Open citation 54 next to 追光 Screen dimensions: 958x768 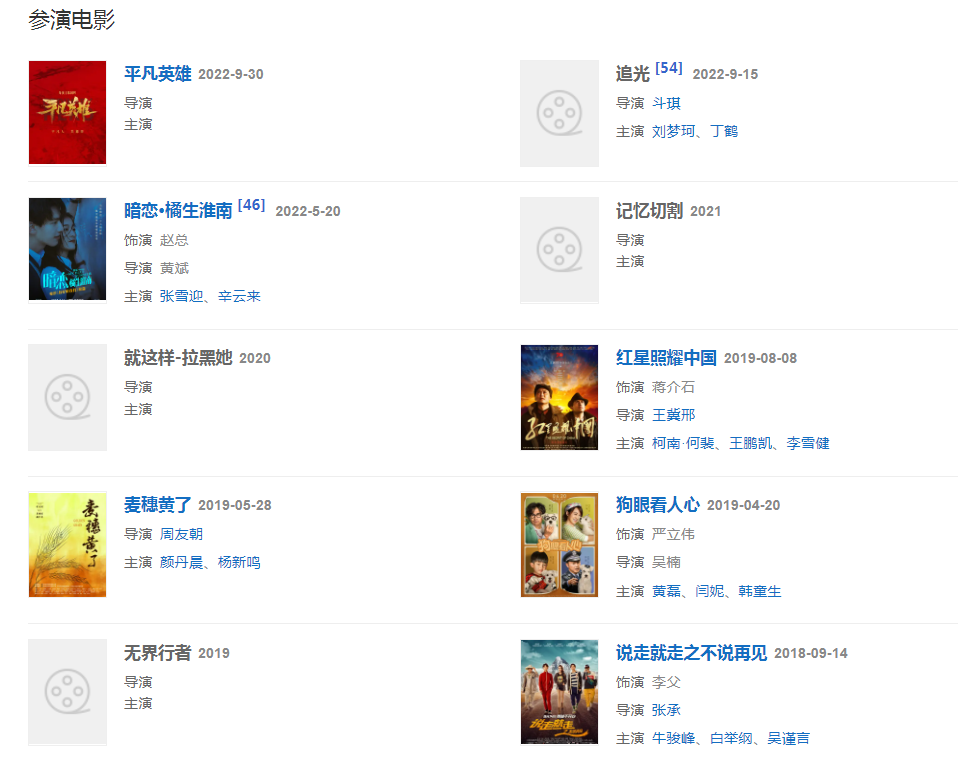[669, 68]
